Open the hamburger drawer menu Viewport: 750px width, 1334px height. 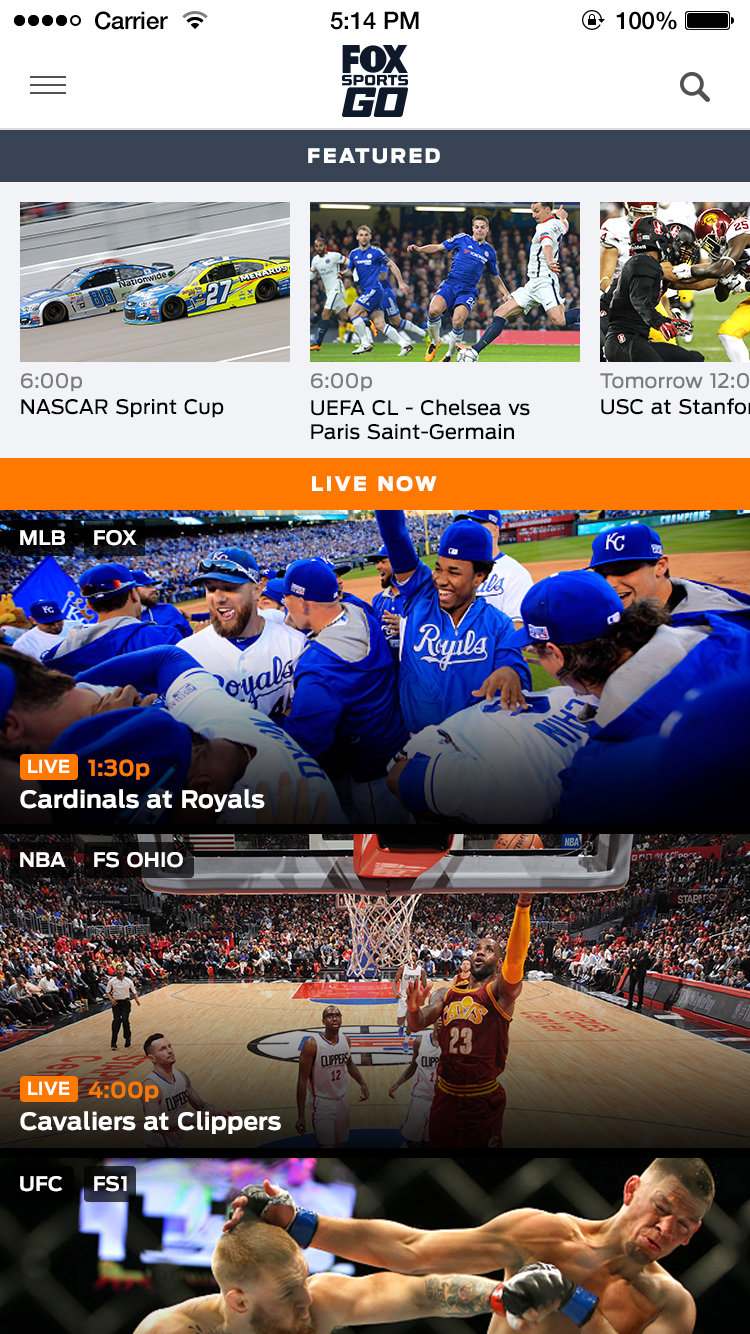tap(48, 85)
